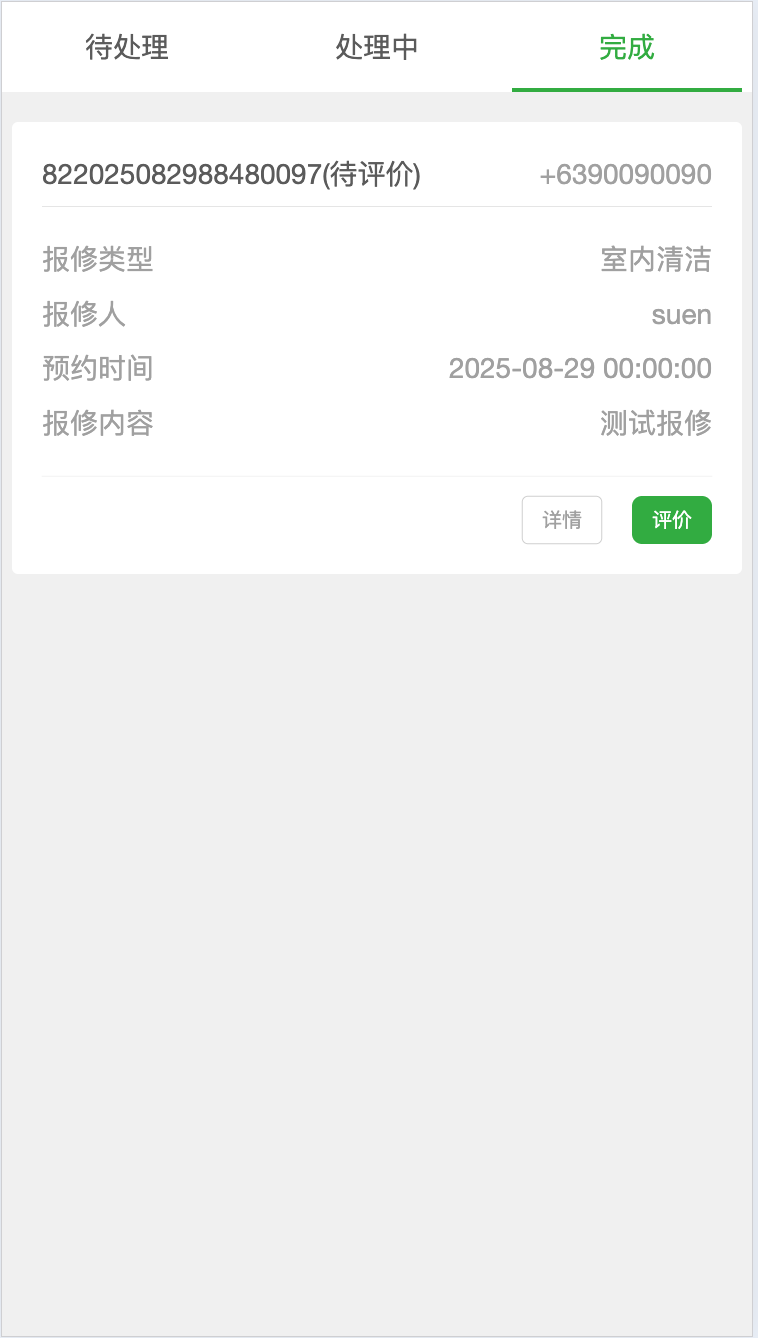Tap the green 评价 button
Viewport: 758px width, 1338px height.
[x=671, y=520]
